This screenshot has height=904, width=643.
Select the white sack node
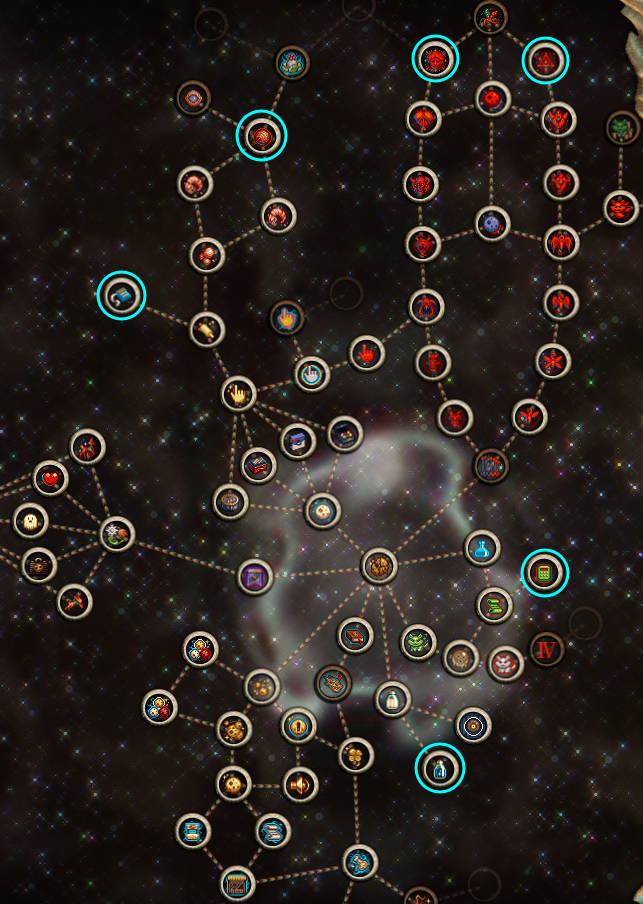tap(393, 699)
